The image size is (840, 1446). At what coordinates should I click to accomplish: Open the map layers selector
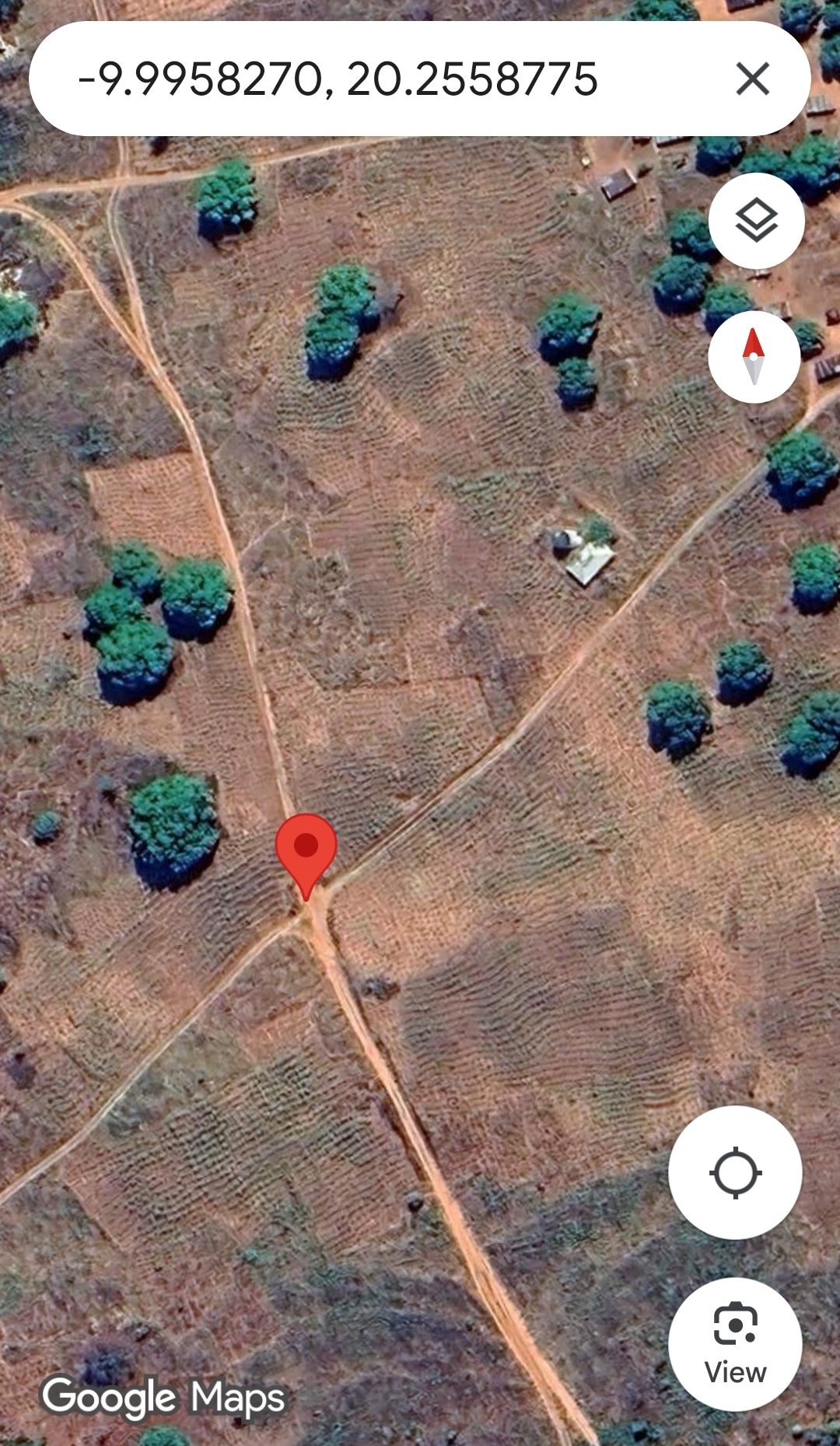click(x=756, y=221)
